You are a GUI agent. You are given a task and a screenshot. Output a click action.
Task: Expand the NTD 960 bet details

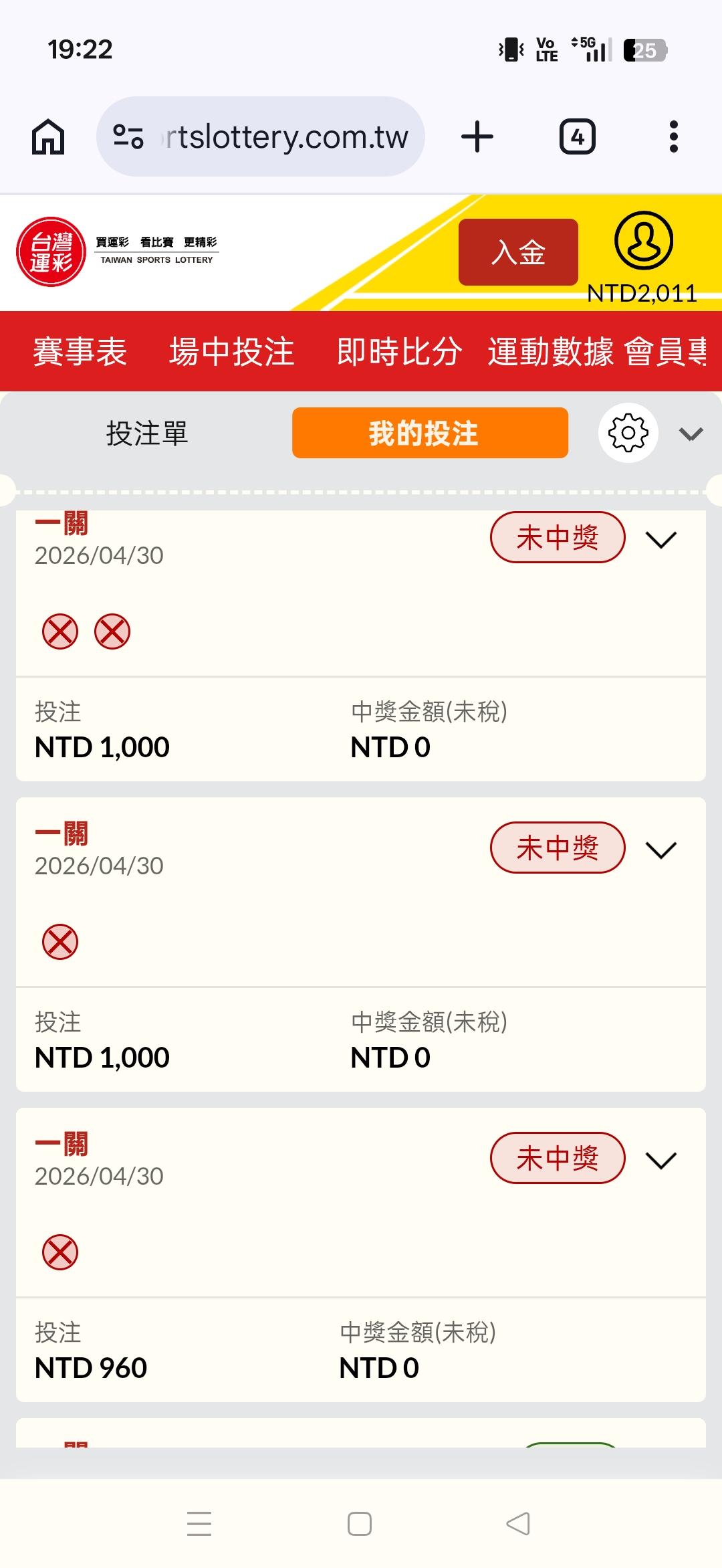(661, 1161)
